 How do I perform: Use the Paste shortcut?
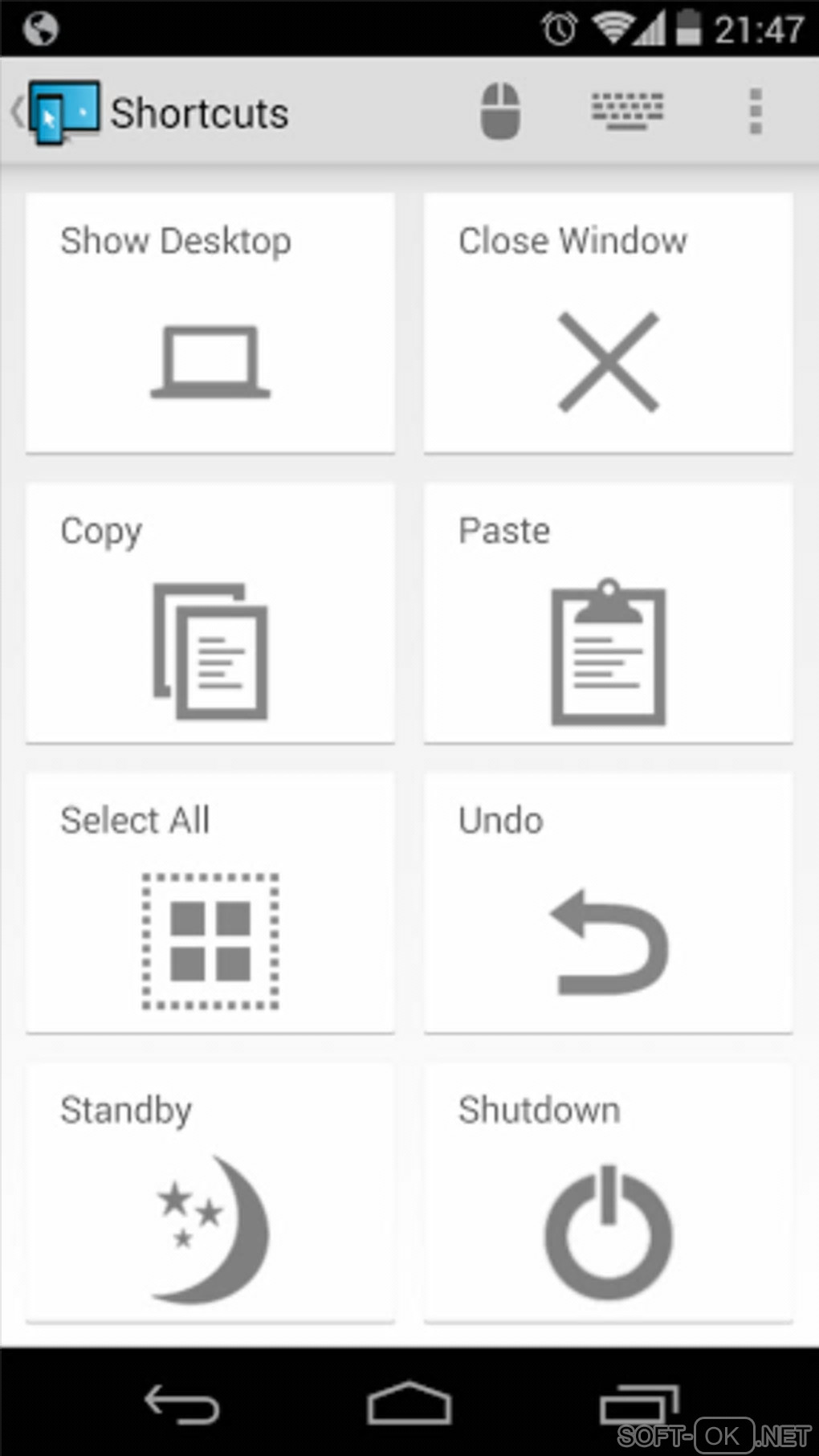608,613
